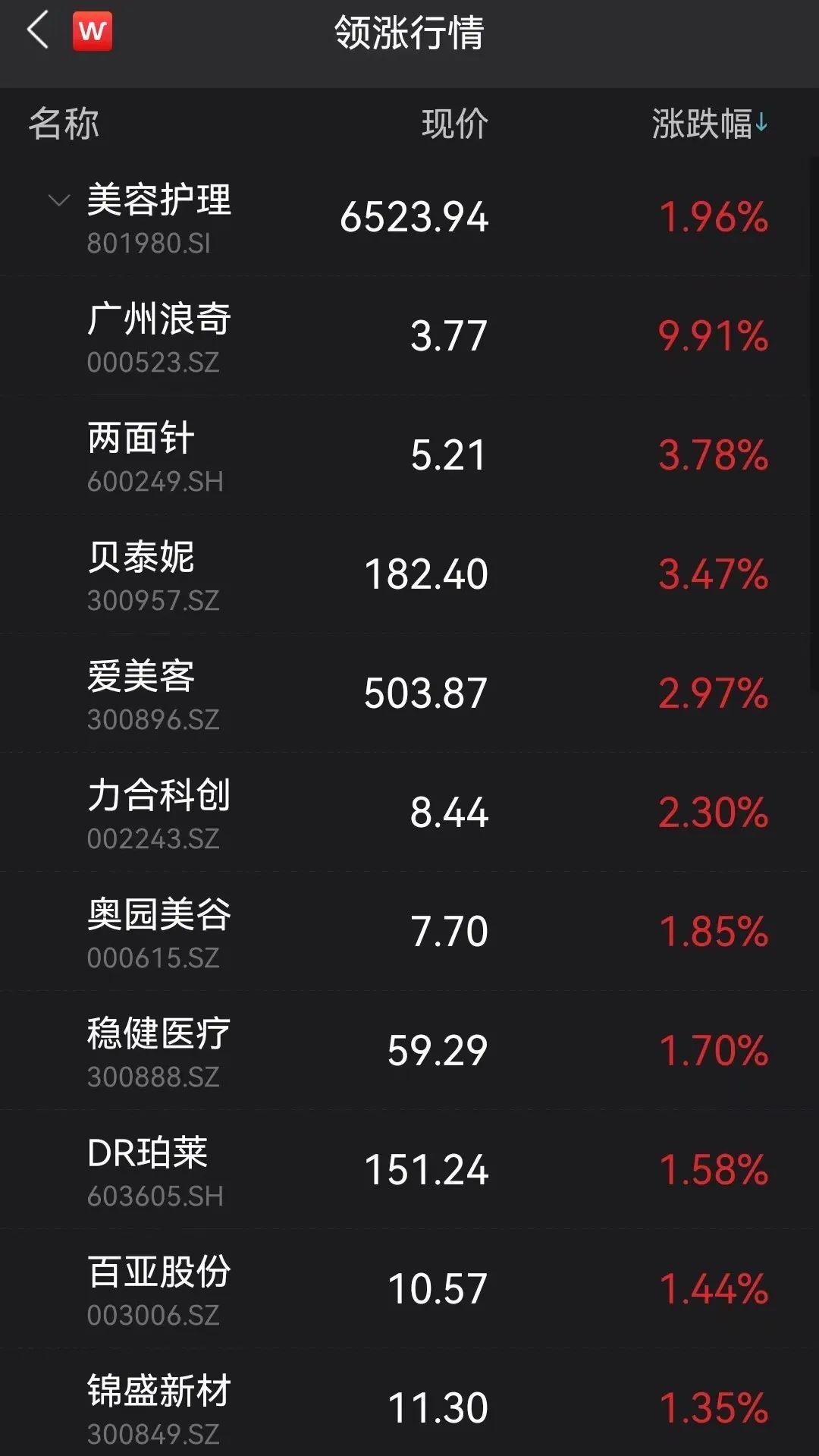Image resolution: width=819 pixels, height=1456 pixels.
Task: Open the 两面针 stock row
Action: pos(409,455)
